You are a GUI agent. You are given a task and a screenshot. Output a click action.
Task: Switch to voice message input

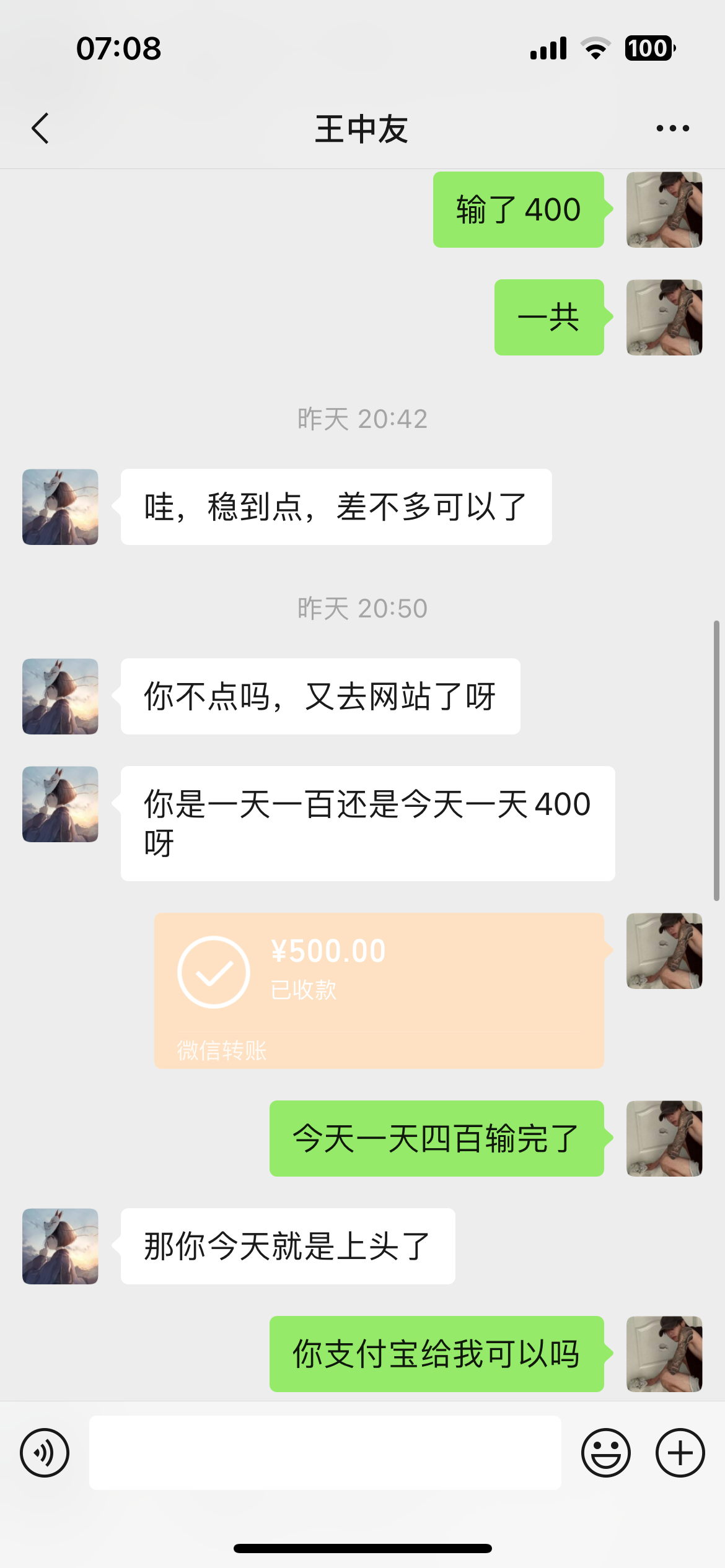click(45, 1453)
